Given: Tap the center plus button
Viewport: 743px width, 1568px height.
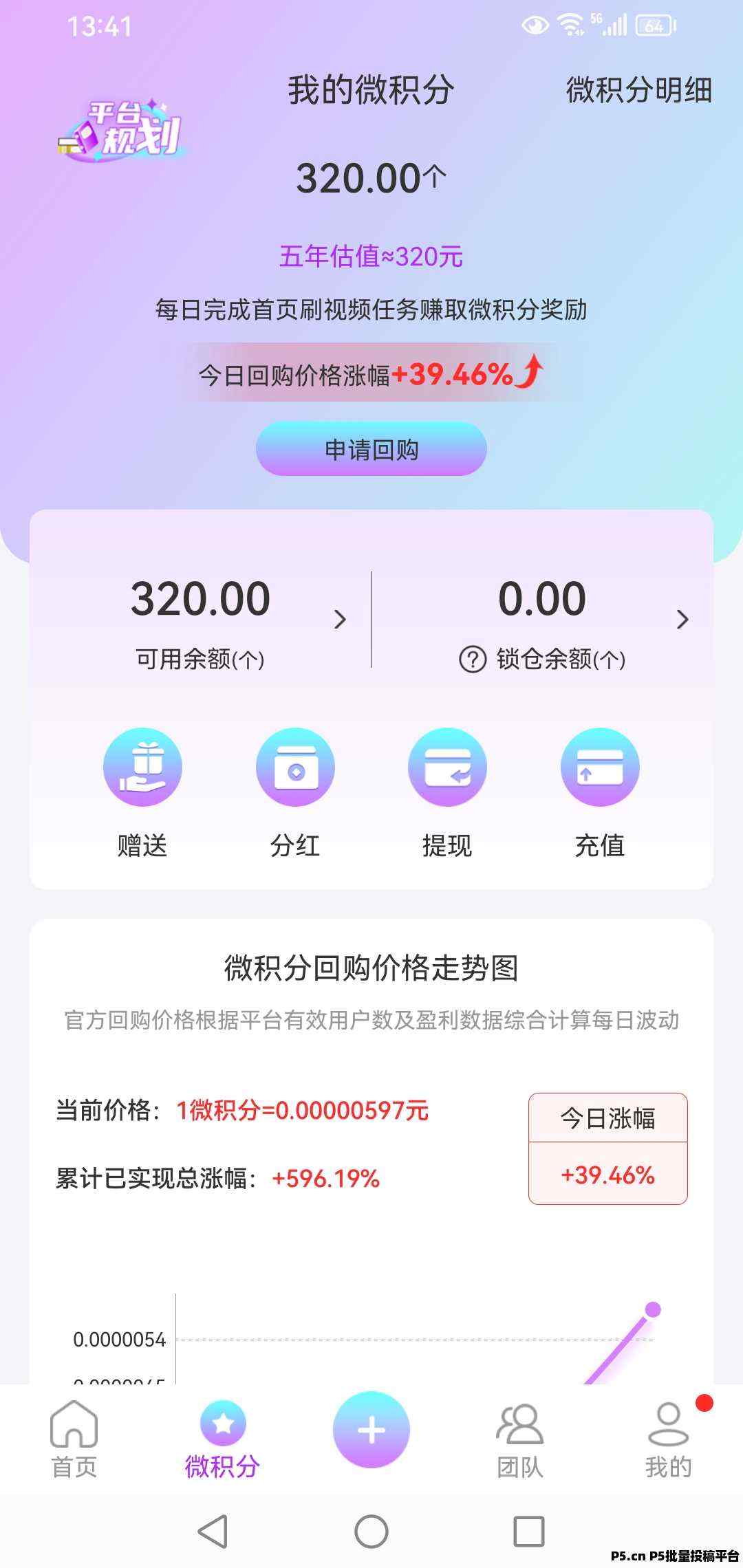Looking at the screenshot, I should click(371, 1430).
